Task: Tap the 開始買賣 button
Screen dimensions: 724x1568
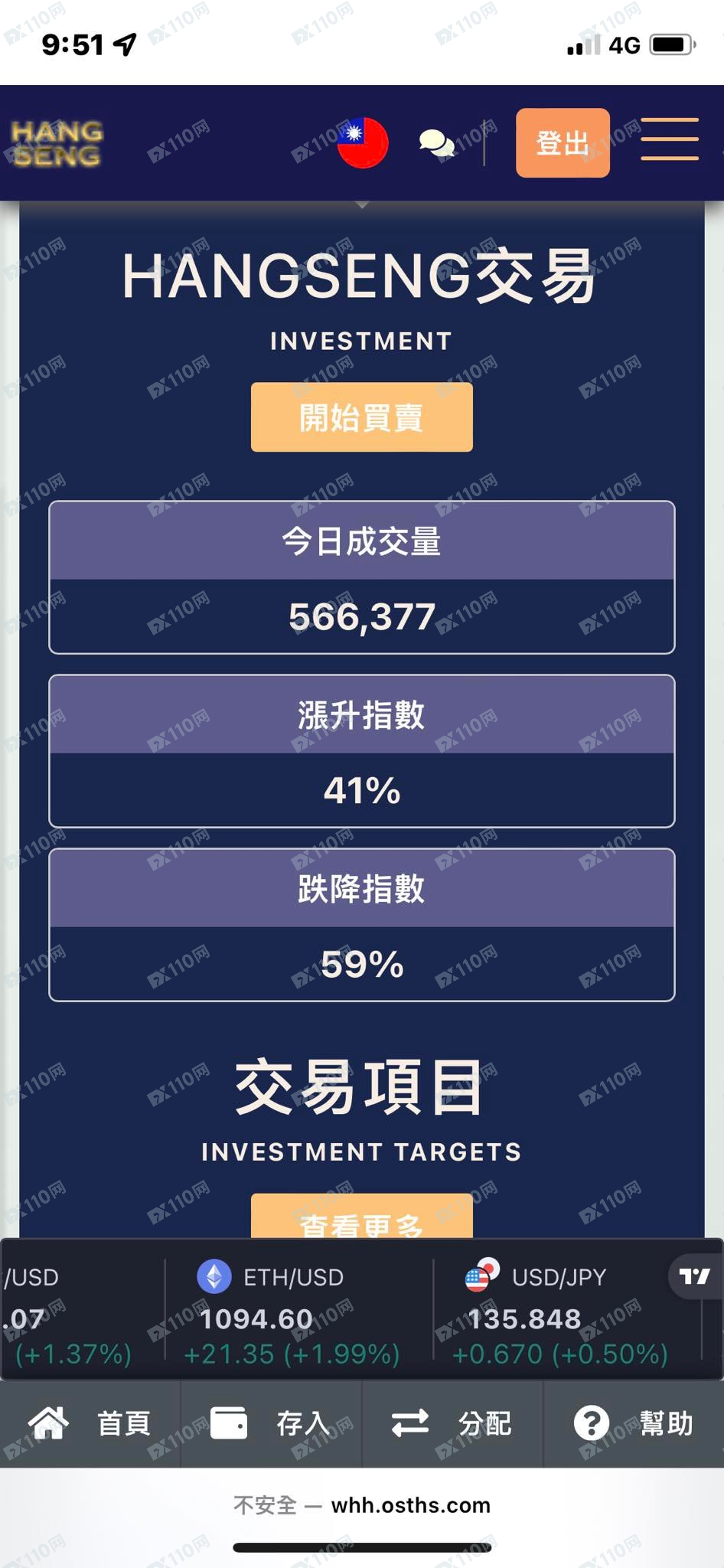Action: [x=361, y=417]
